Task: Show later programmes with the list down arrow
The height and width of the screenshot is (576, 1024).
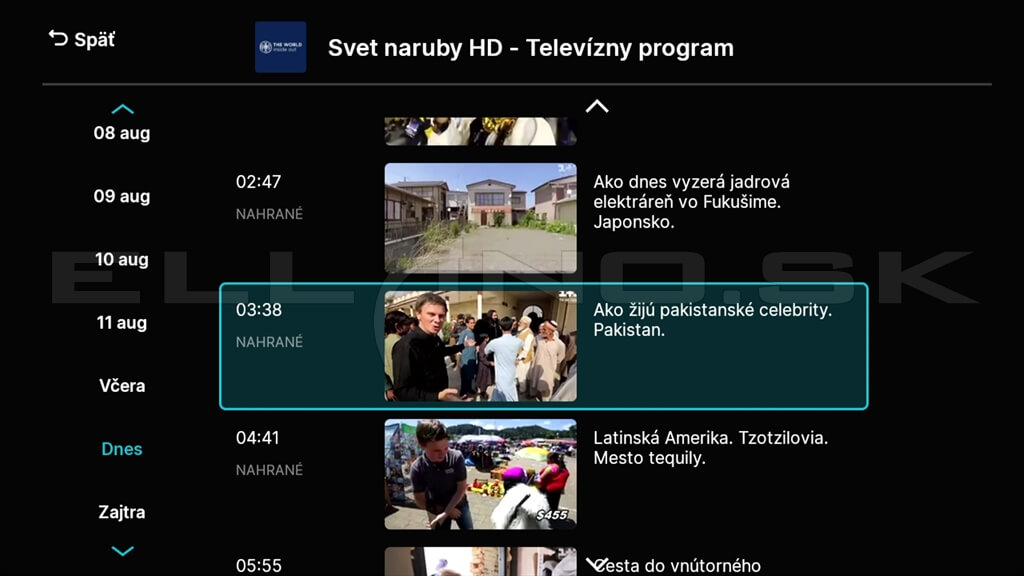Action: tap(597, 564)
